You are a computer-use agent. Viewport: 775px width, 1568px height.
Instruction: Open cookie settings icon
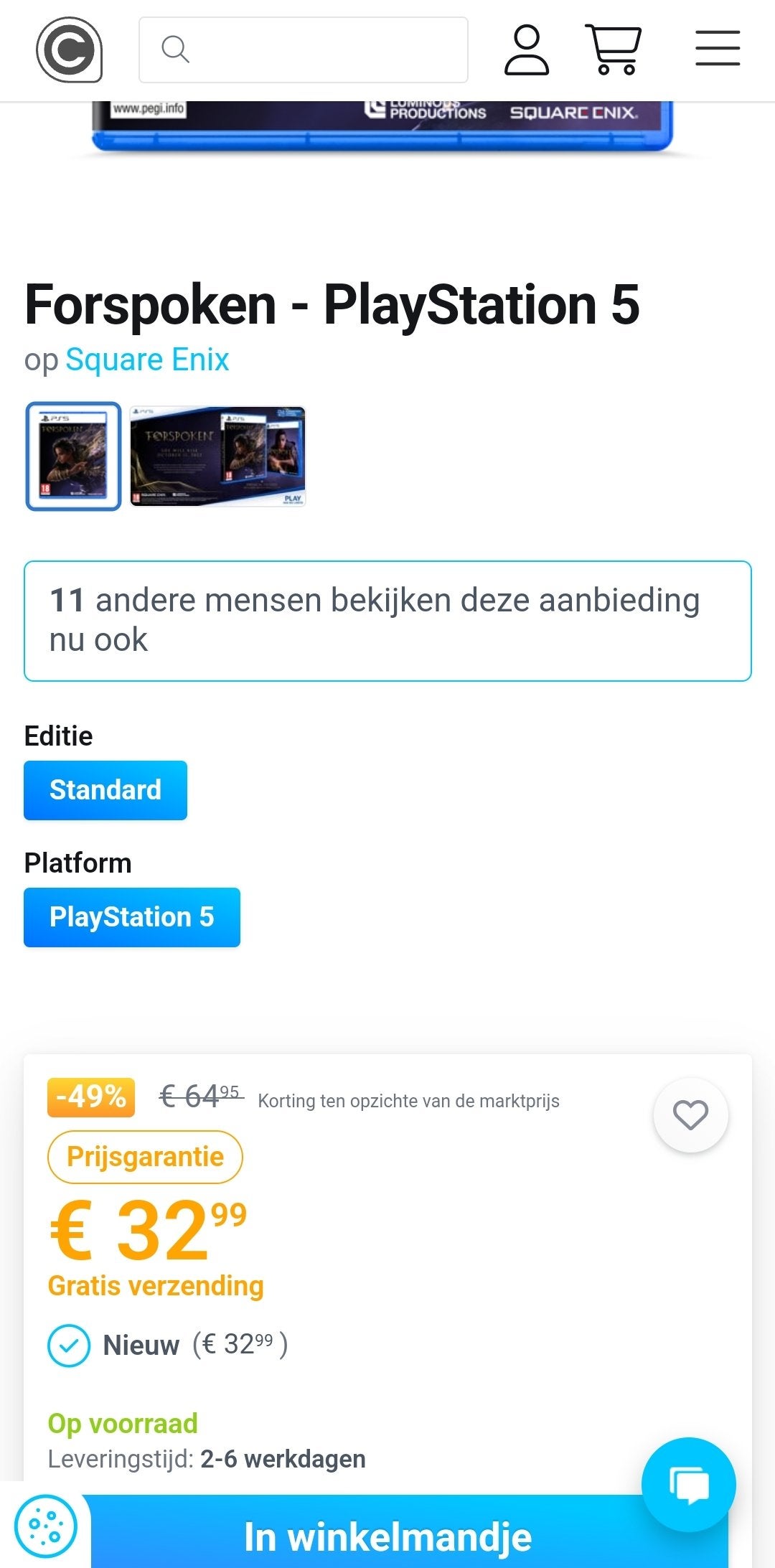click(x=44, y=1526)
